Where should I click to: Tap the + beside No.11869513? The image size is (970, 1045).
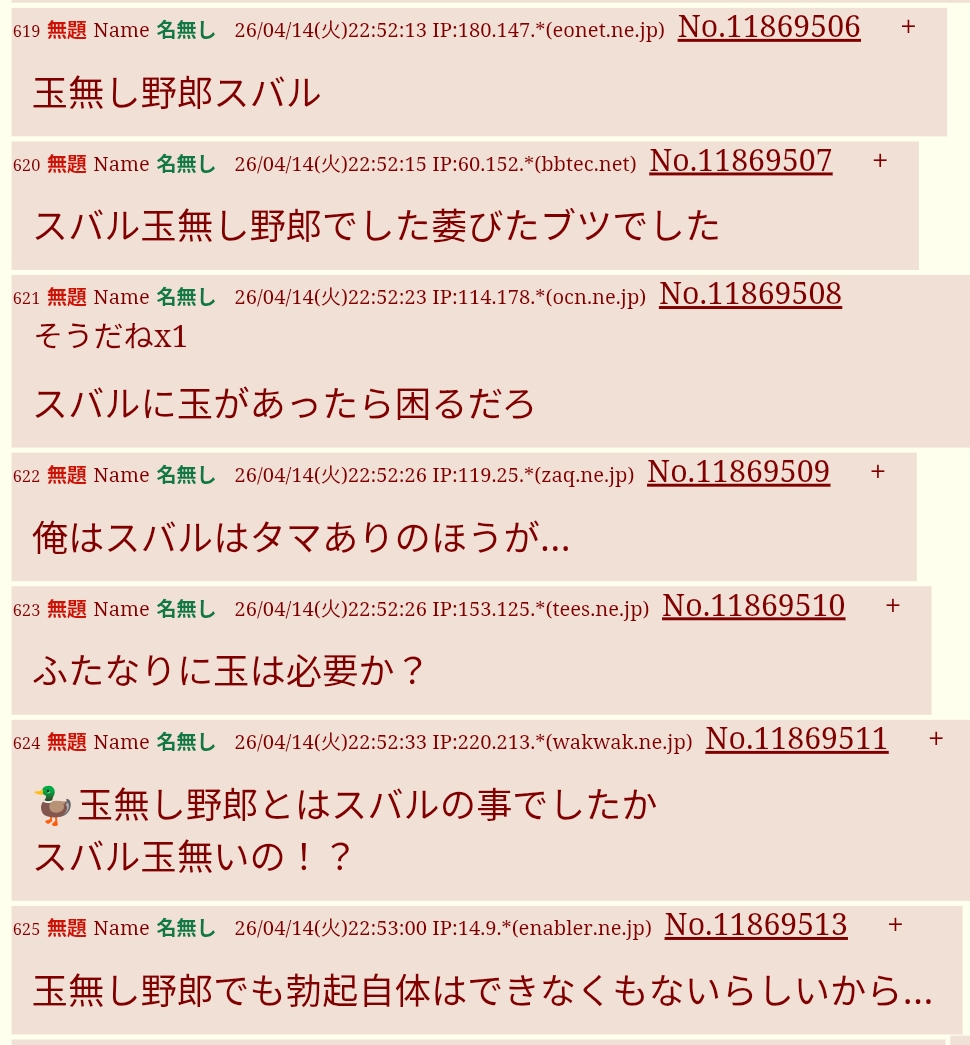tap(895, 924)
